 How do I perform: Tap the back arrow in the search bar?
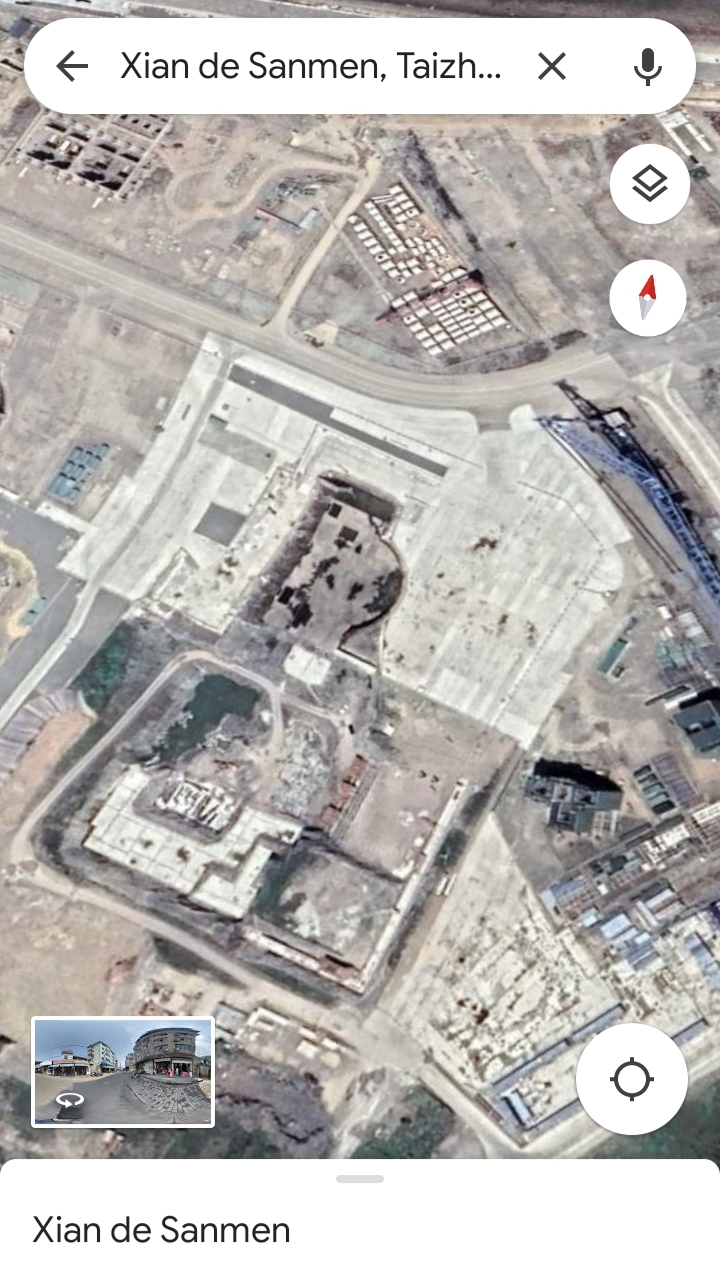(x=72, y=67)
